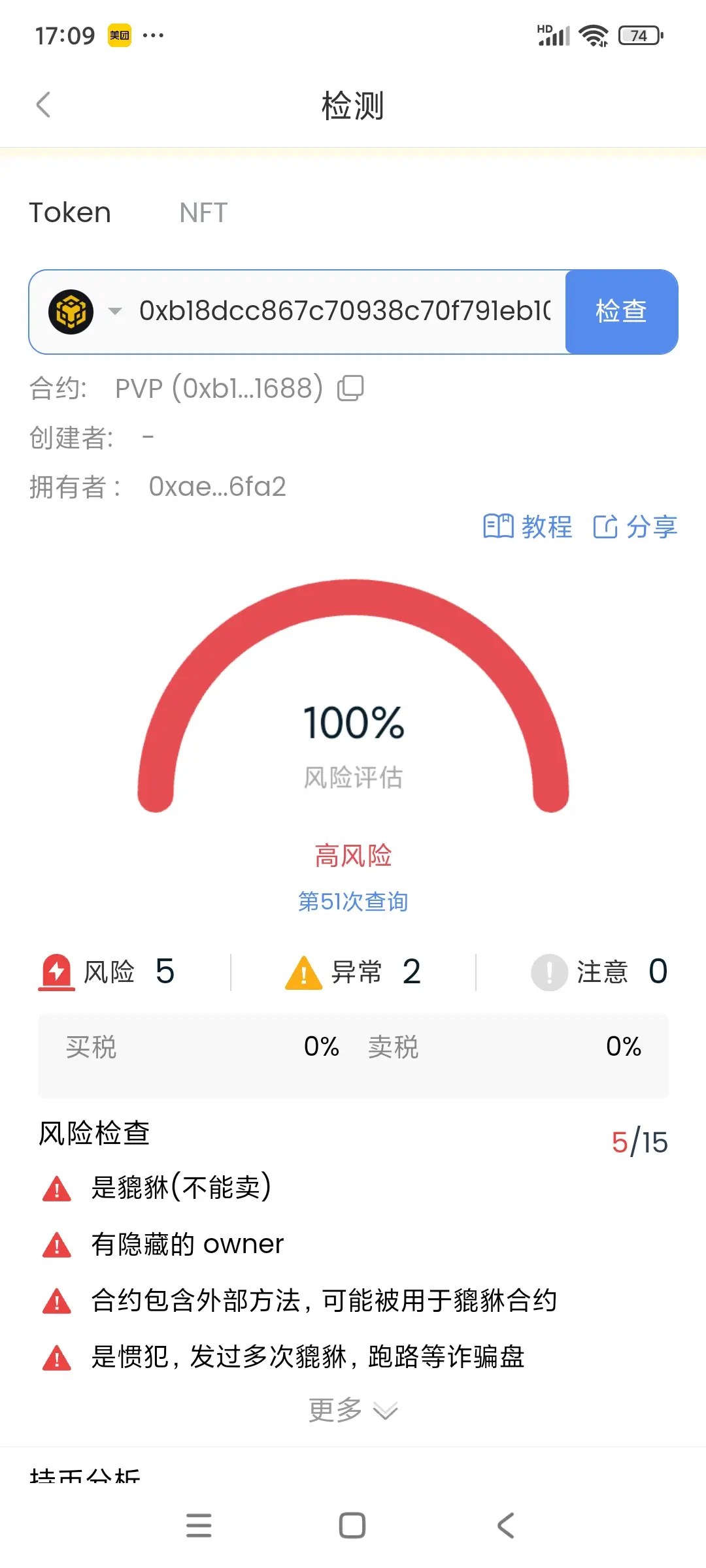Collapse the navigation drawer via hamburger icon
The width and height of the screenshot is (706, 1568).
coord(200,1525)
